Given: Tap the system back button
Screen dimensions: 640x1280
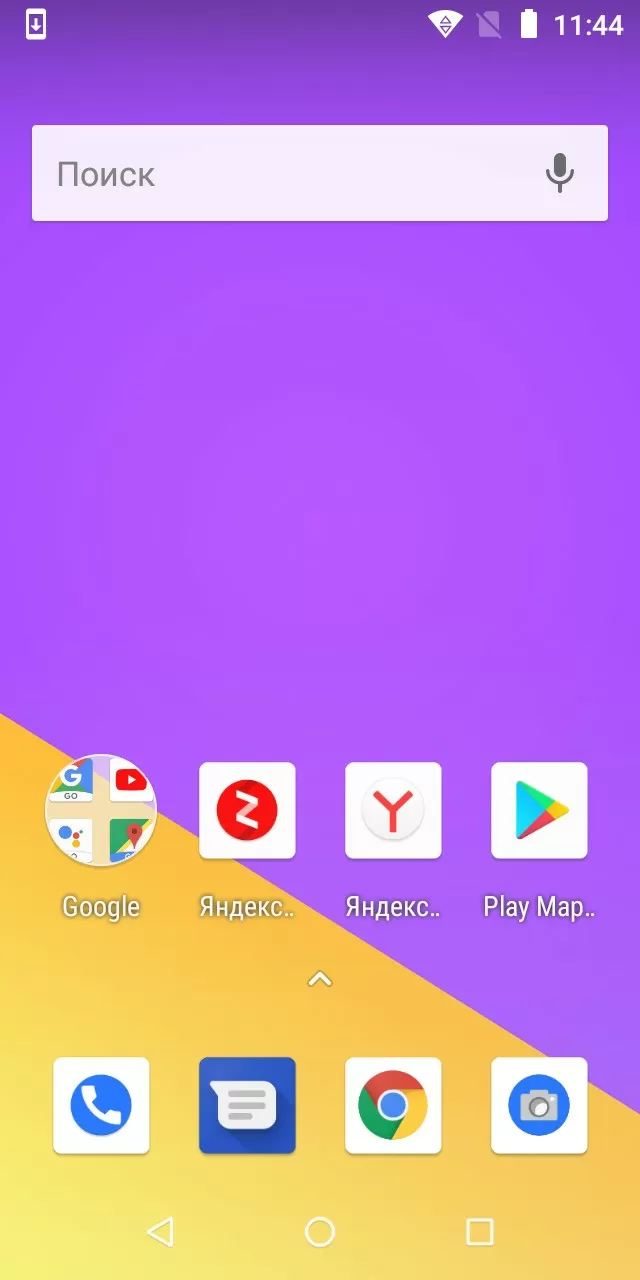Looking at the screenshot, I should pyautogui.click(x=160, y=1231).
